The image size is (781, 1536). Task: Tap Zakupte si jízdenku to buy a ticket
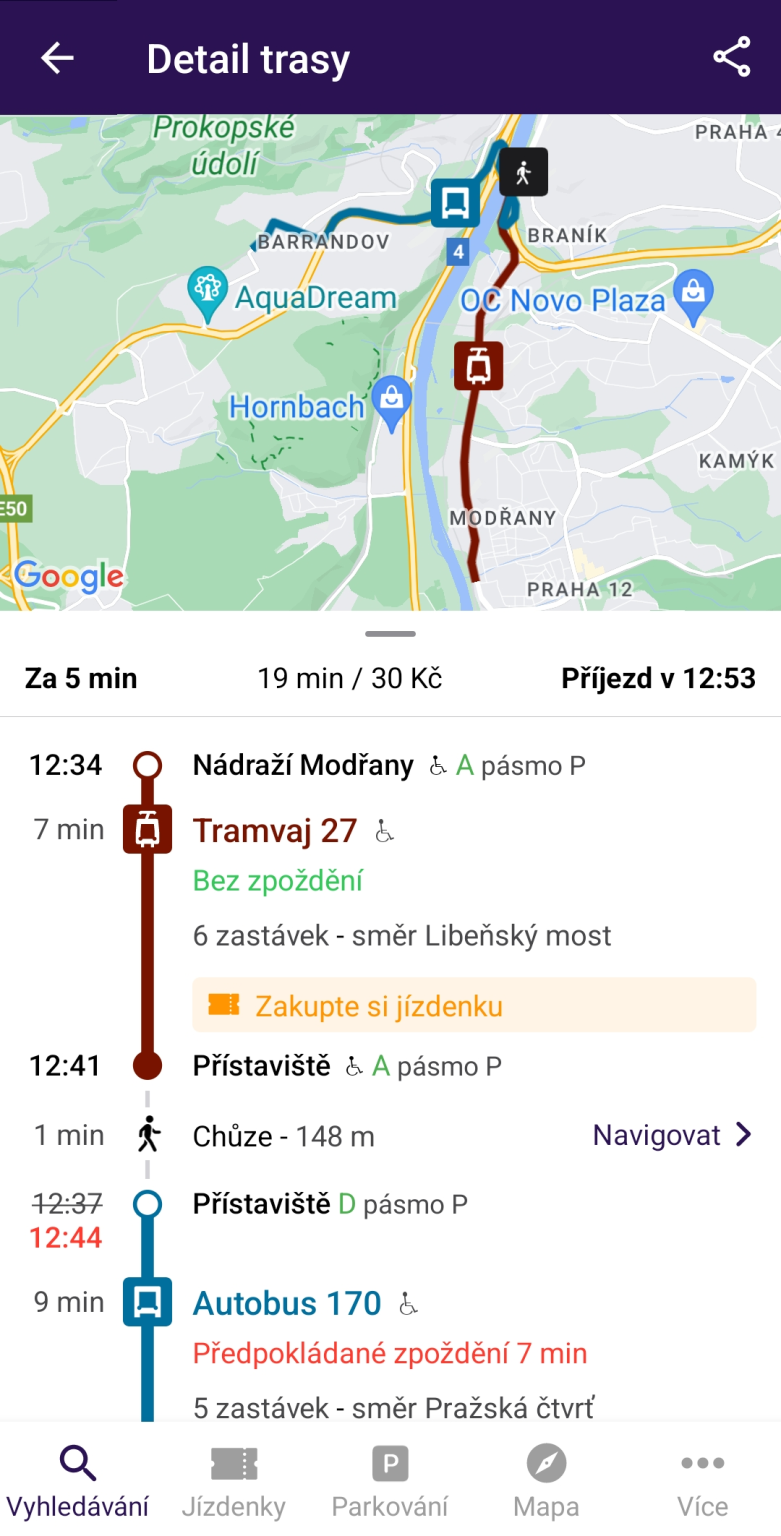click(473, 1008)
